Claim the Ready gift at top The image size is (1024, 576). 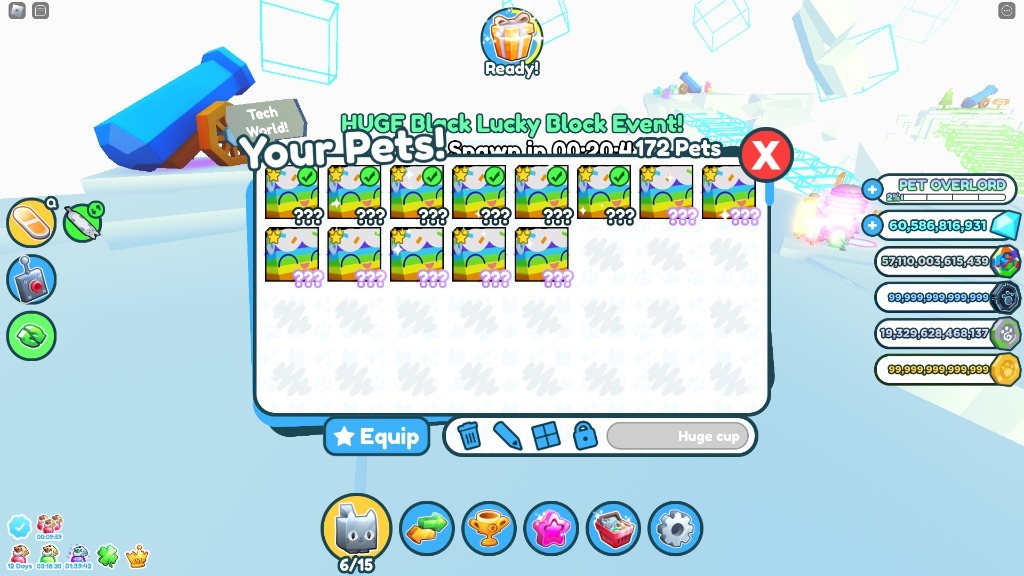[511, 41]
